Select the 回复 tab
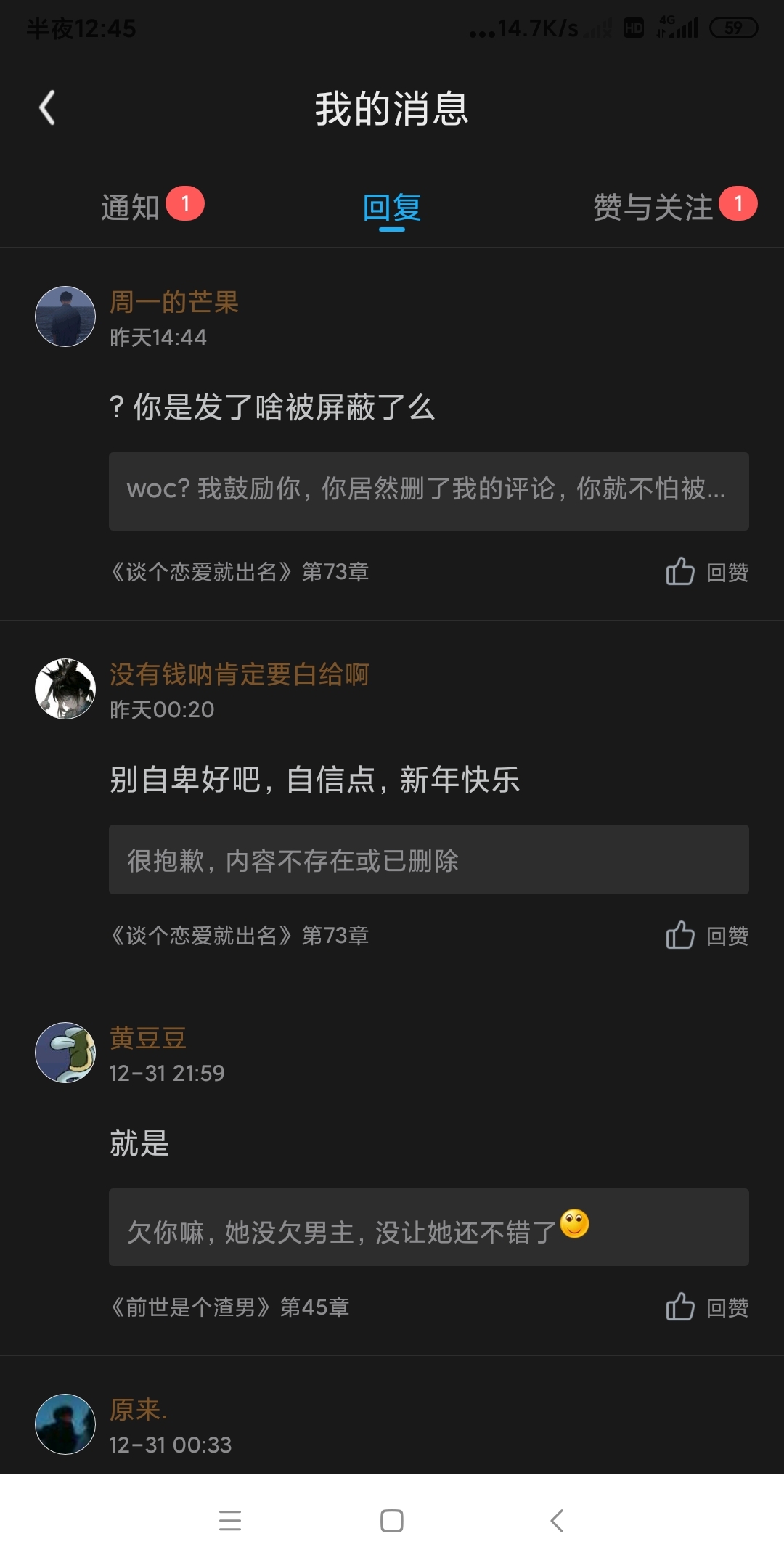Screen dimensions: 784x1568 pyautogui.click(x=392, y=208)
